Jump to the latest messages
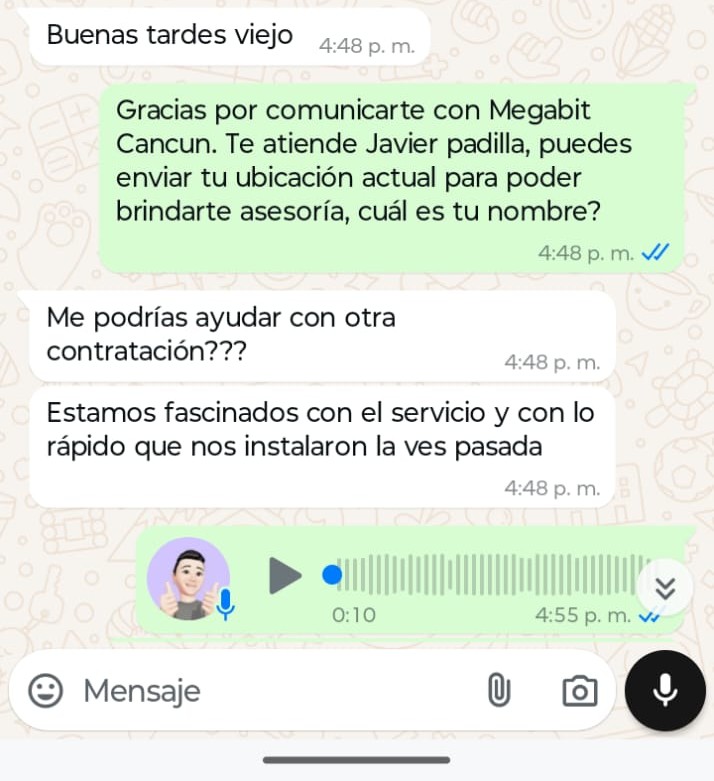Screen dimensions: 714x781 click(665, 588)
